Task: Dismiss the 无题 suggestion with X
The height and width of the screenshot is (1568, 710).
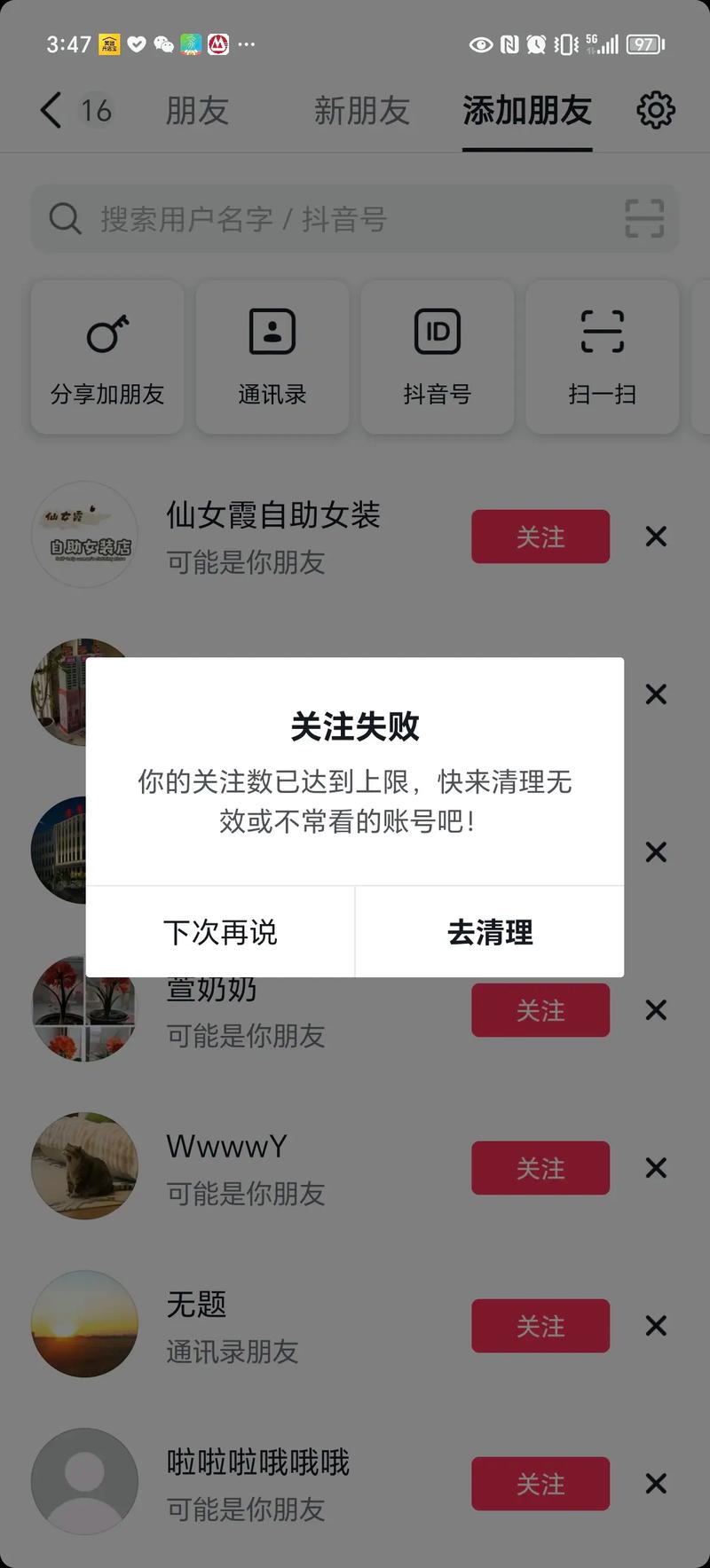Action: [655, 1326]
